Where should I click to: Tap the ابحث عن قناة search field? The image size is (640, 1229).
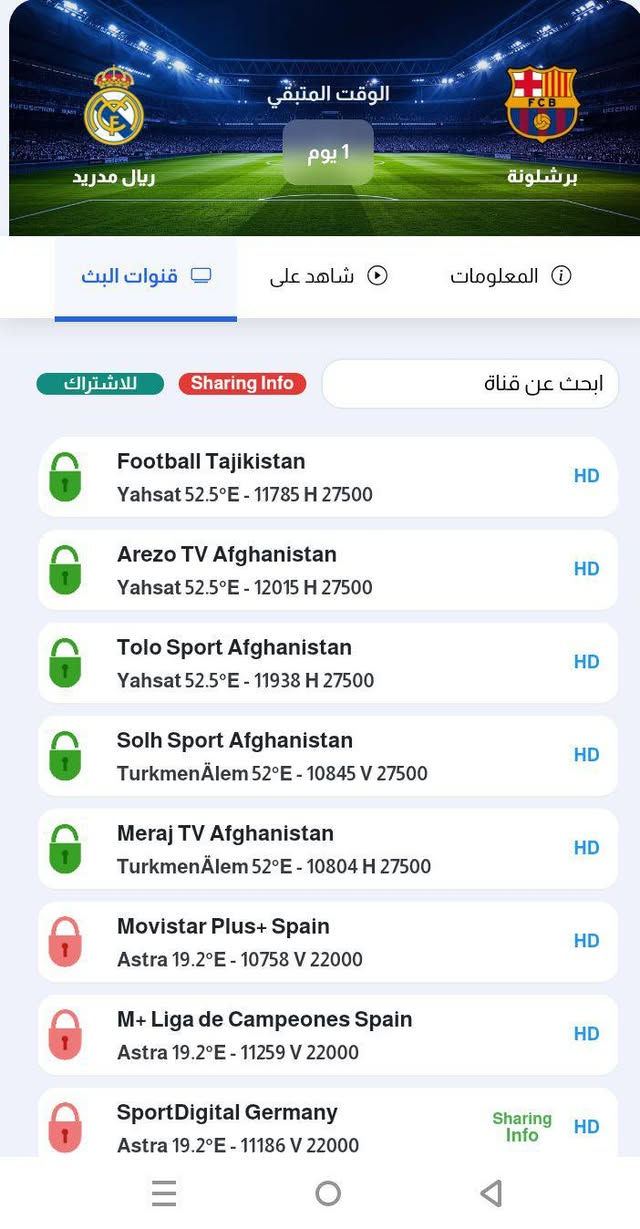tap(470, 384)
